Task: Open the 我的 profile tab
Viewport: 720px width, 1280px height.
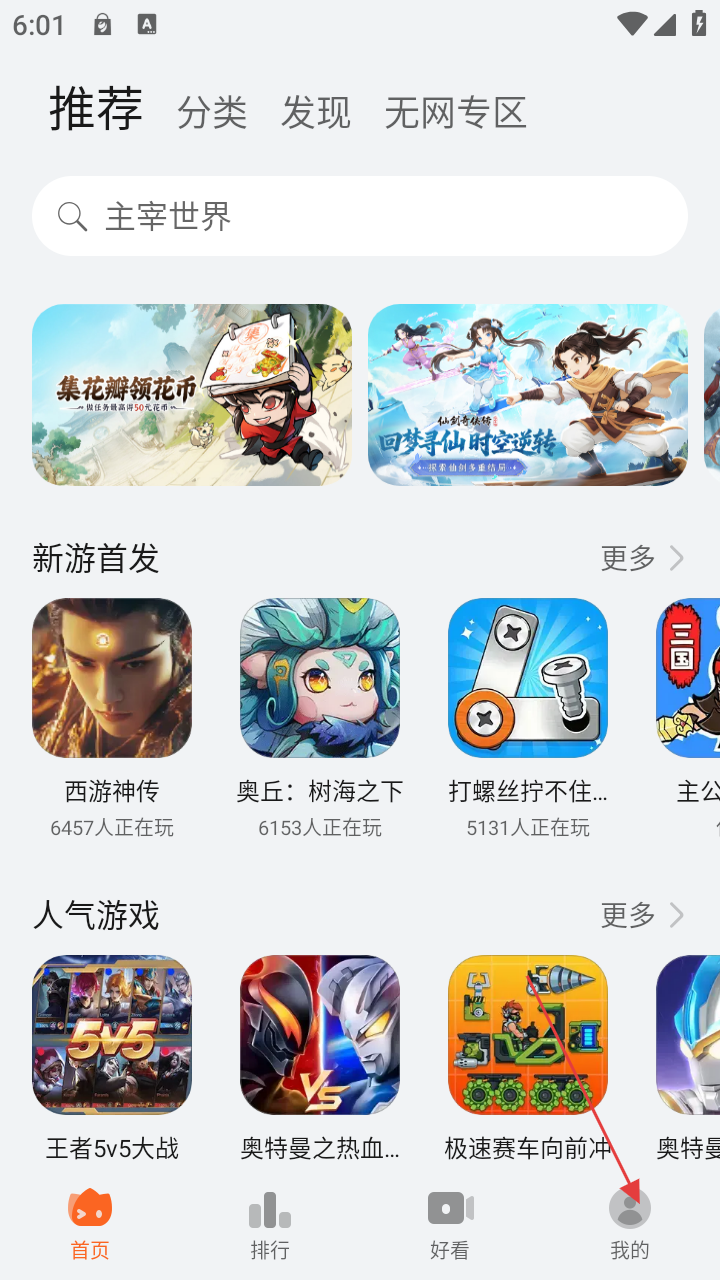Action: 630,1224
